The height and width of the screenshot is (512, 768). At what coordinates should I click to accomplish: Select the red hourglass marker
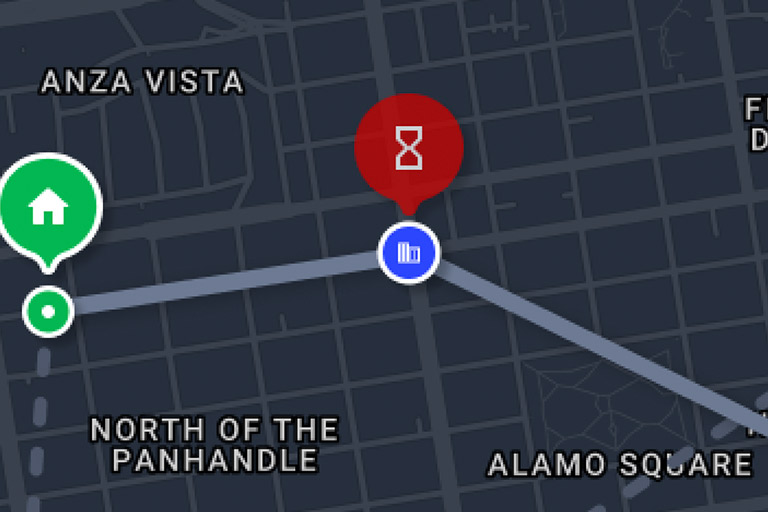[x=408, y=148]
